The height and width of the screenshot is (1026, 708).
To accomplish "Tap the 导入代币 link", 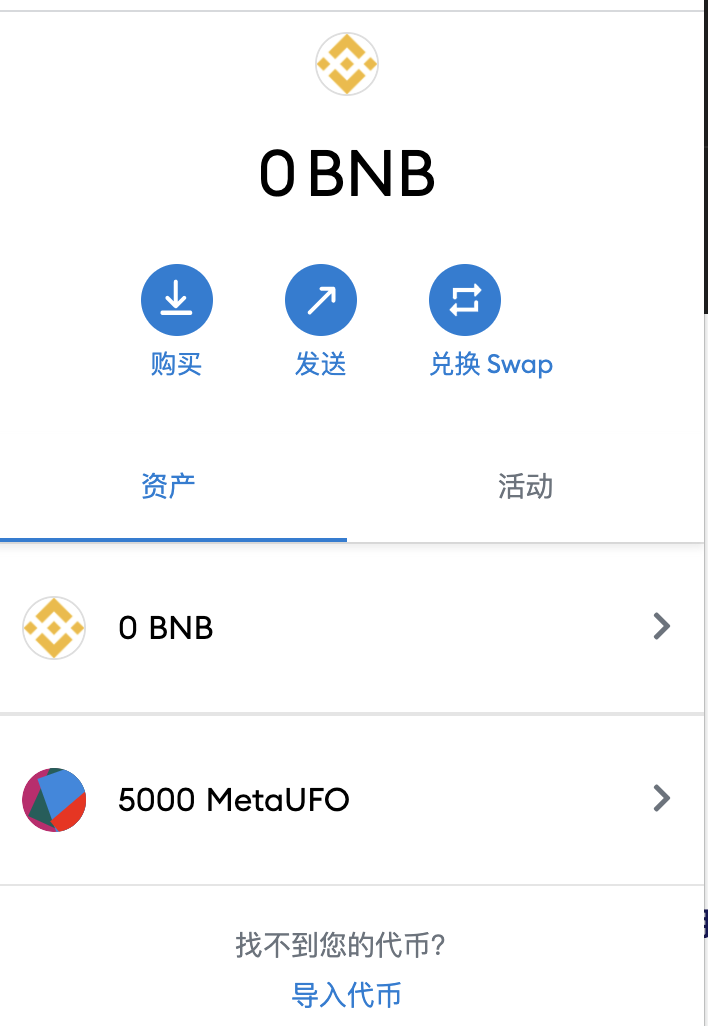I will 347,995.
